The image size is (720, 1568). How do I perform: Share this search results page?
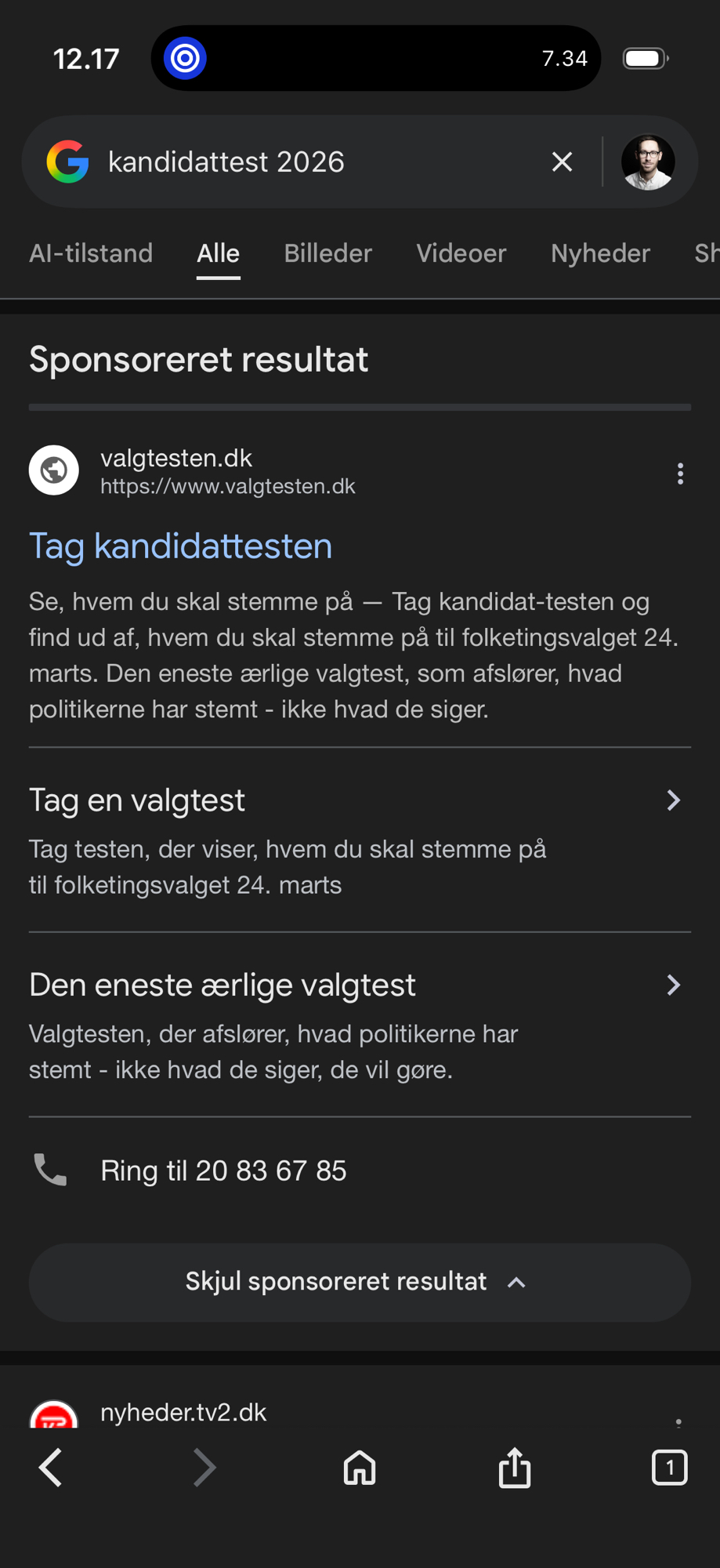[515, 1468]
